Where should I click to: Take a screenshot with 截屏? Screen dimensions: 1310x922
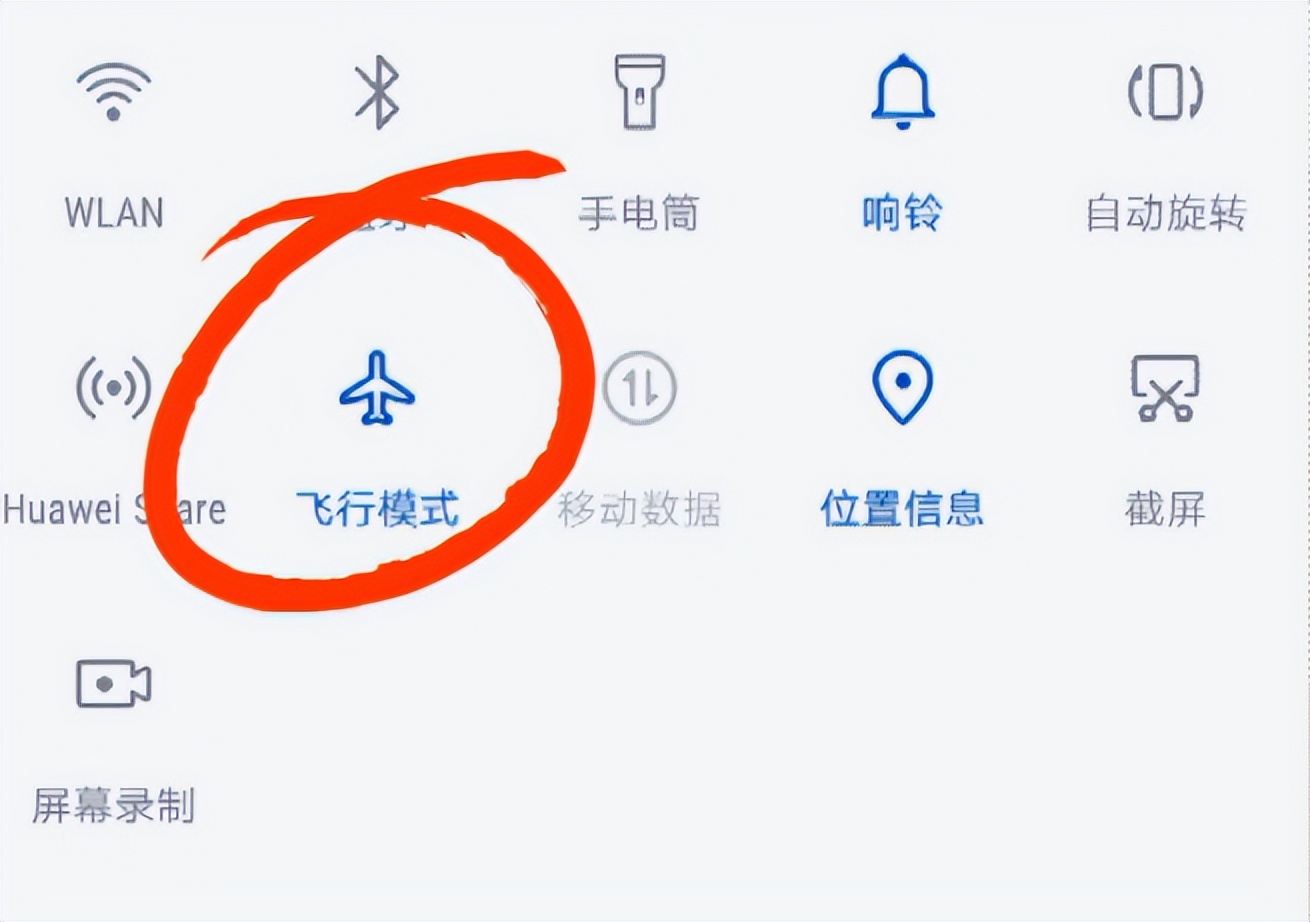tap(1165, 388)
